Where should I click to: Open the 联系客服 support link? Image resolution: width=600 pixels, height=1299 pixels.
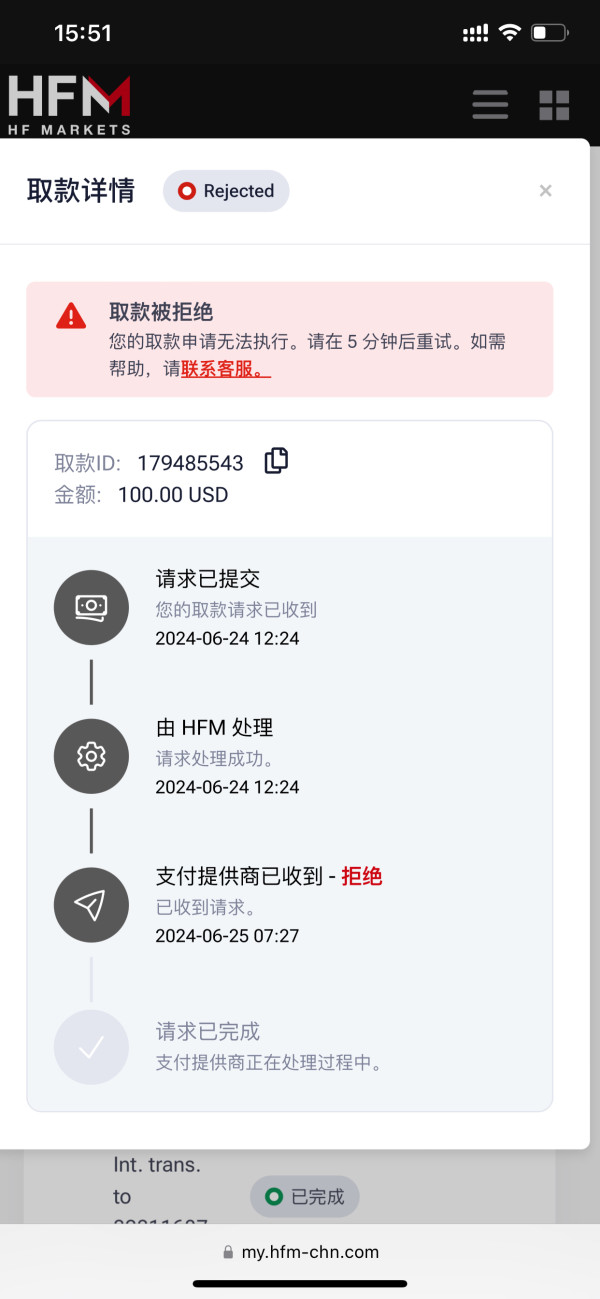click(x=226, y=368)
